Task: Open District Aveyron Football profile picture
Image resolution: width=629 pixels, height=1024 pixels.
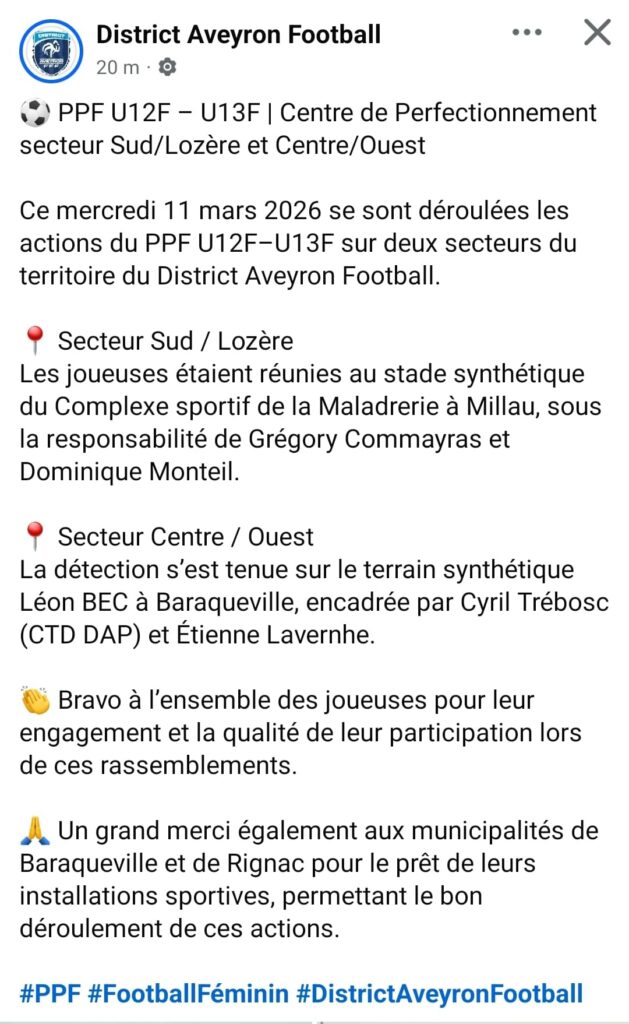Action: (50, 50)
